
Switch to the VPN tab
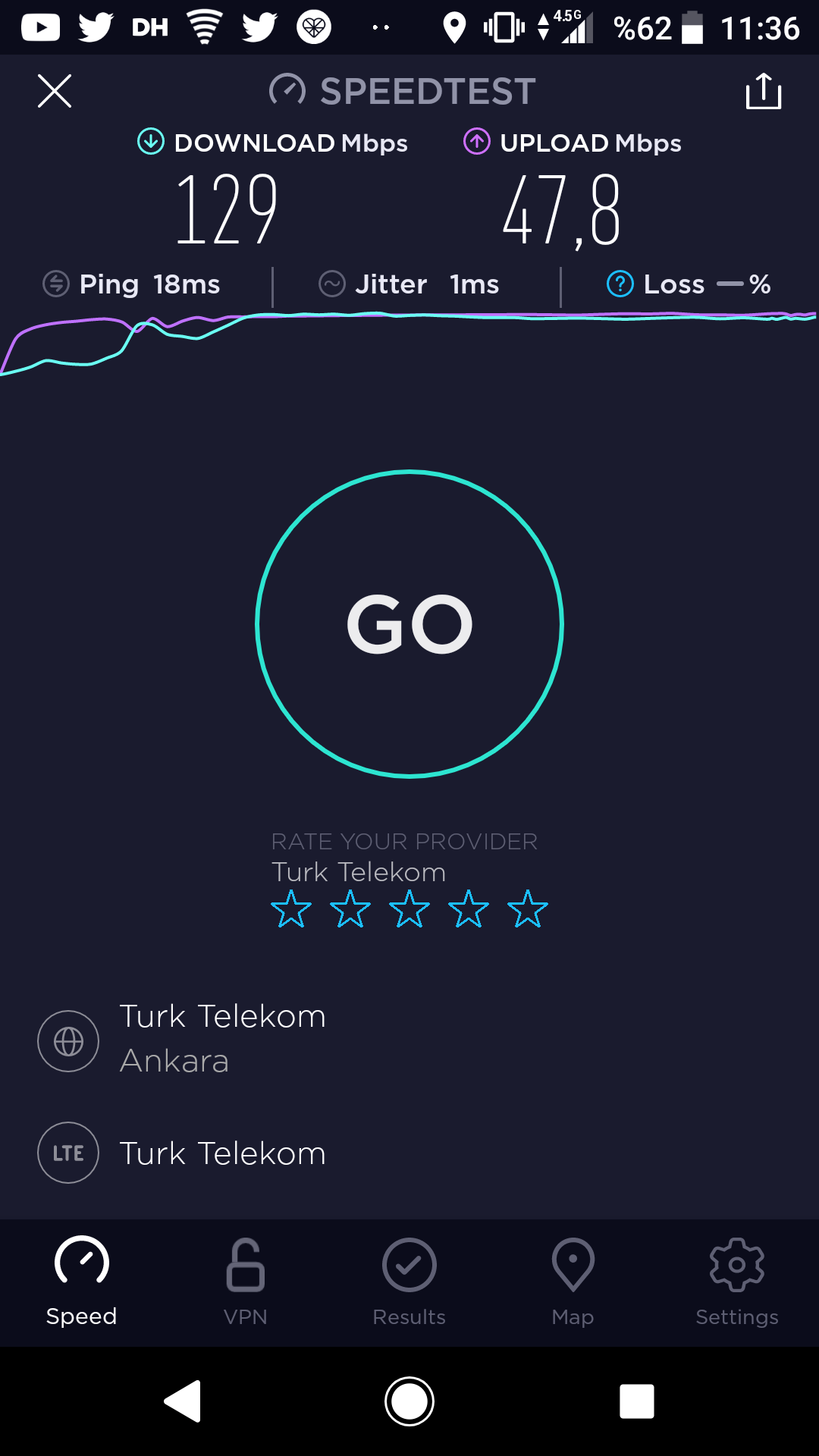pos(246,1282)
